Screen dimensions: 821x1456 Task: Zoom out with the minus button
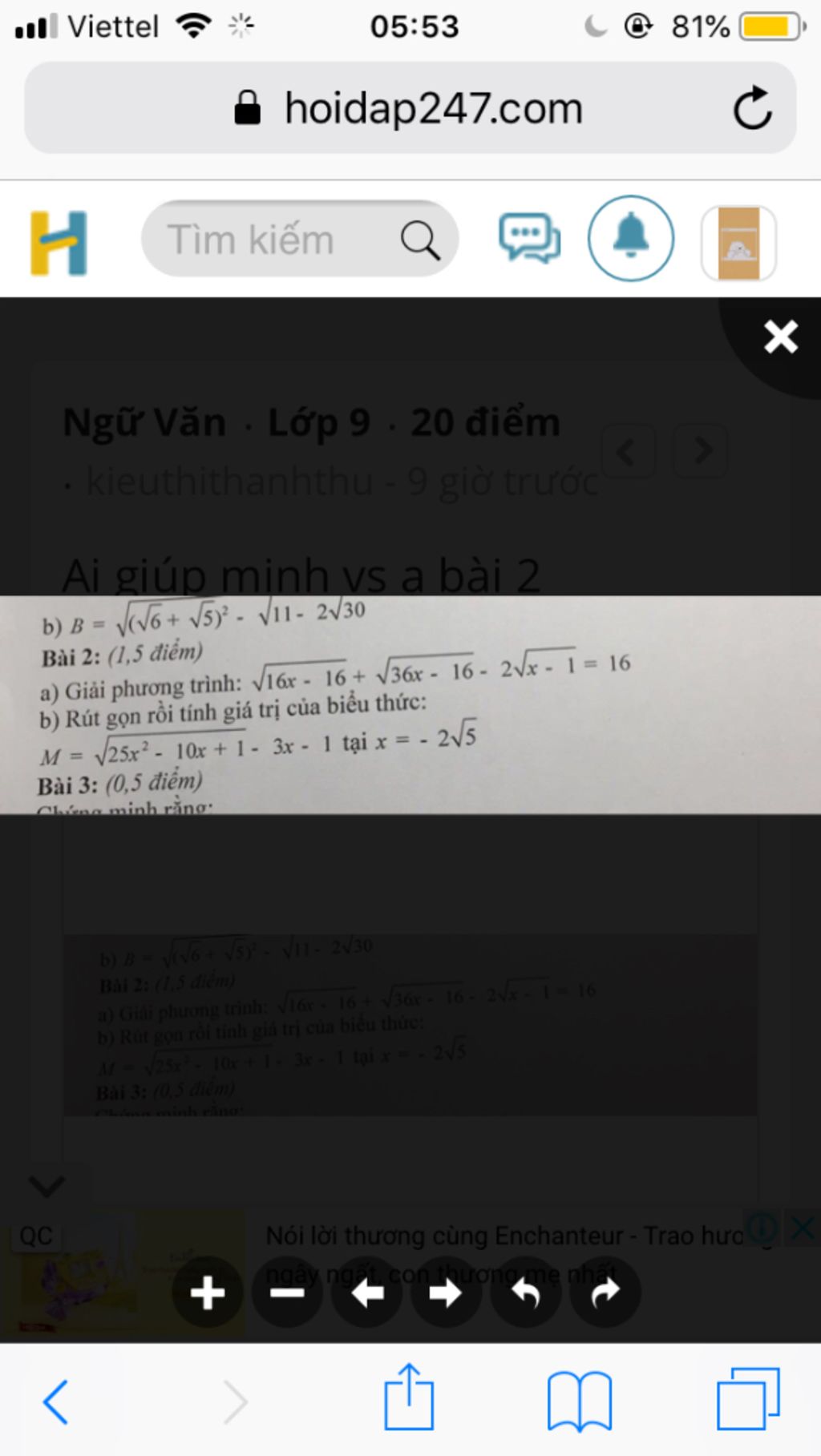coord(287,1293)
